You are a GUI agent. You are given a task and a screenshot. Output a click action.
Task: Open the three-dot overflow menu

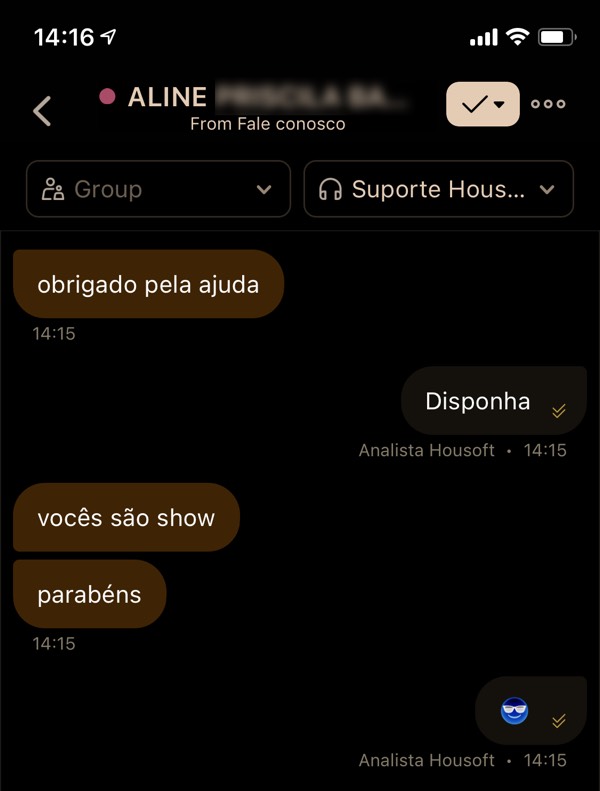[548, 104]
